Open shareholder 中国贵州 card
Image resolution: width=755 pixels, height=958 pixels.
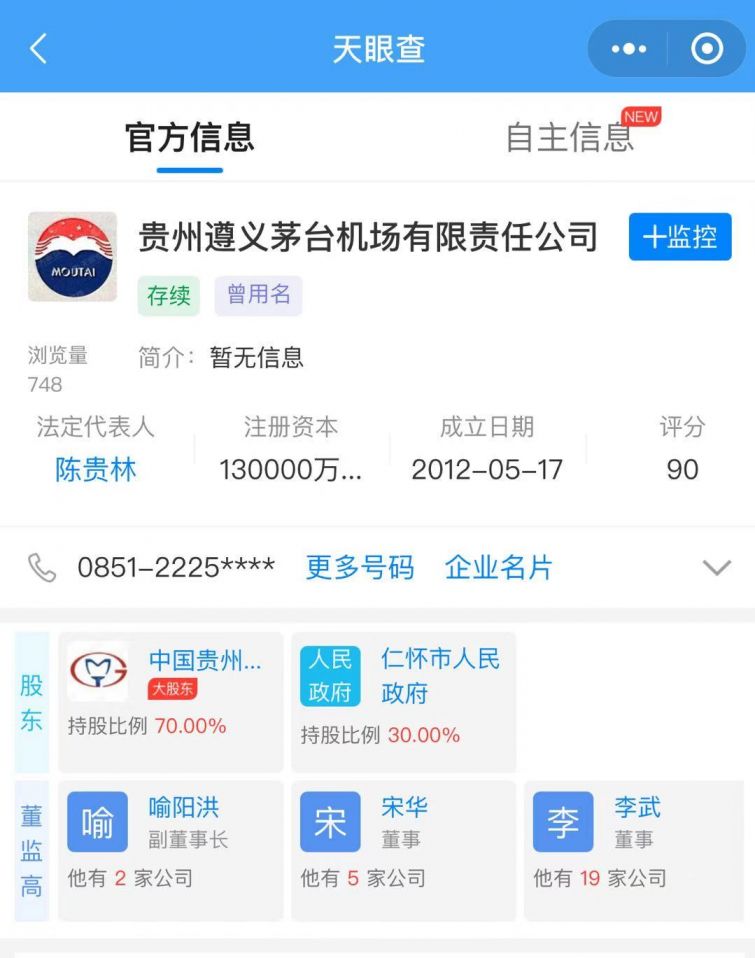point(170,700)
